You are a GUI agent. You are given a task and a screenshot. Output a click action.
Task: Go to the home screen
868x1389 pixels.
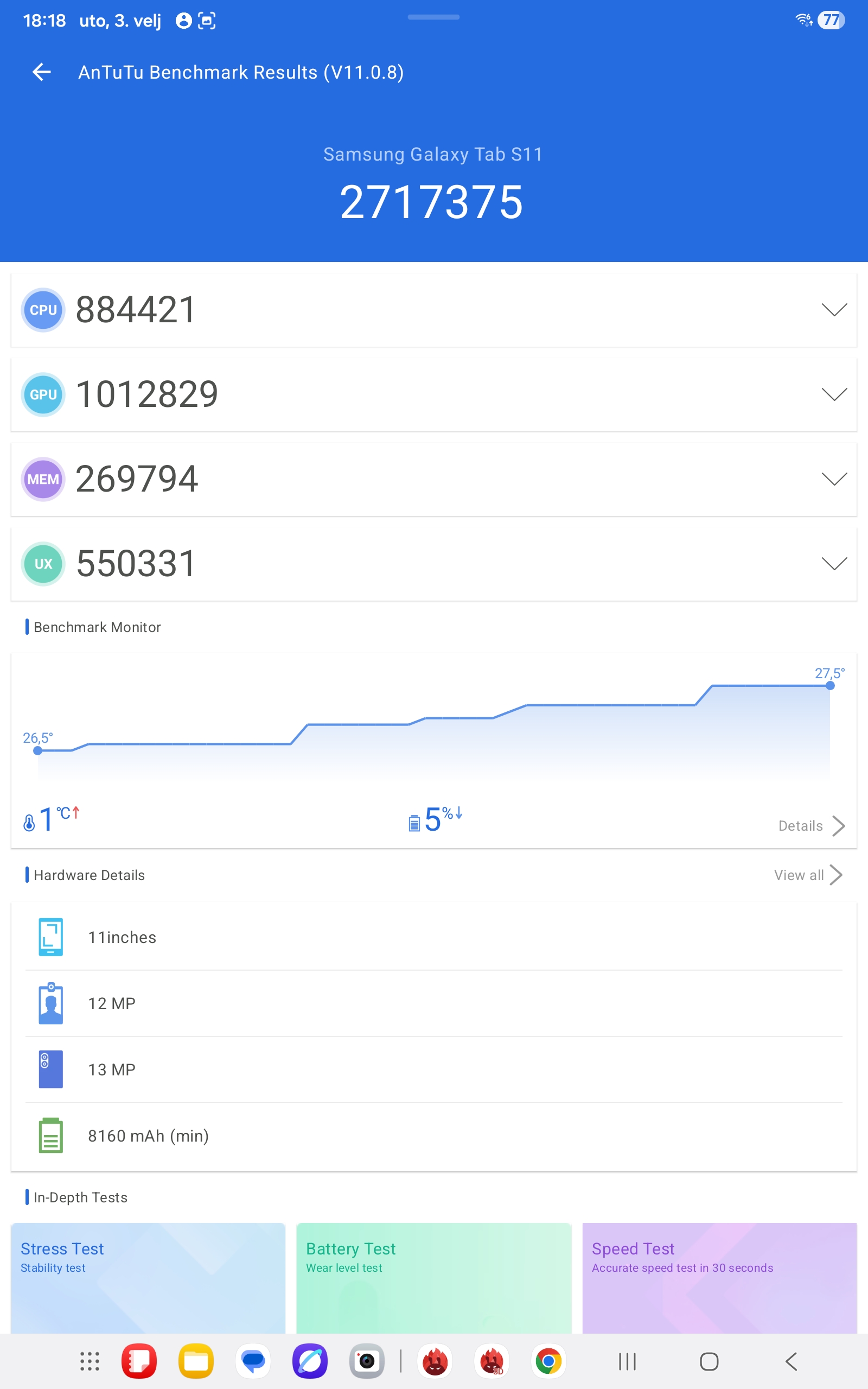pos(709,1361)
